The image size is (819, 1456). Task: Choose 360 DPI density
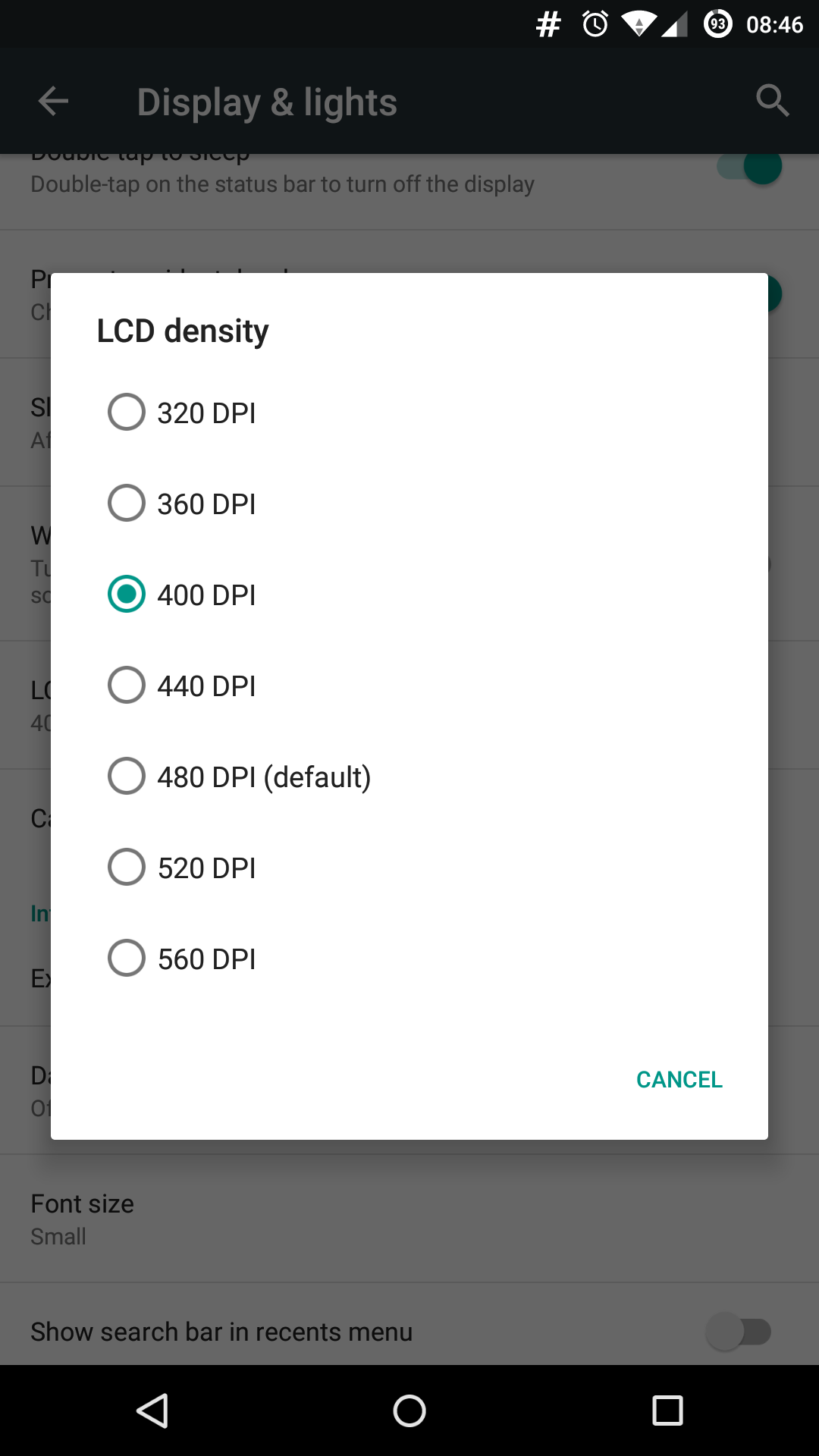pos(409,504)
